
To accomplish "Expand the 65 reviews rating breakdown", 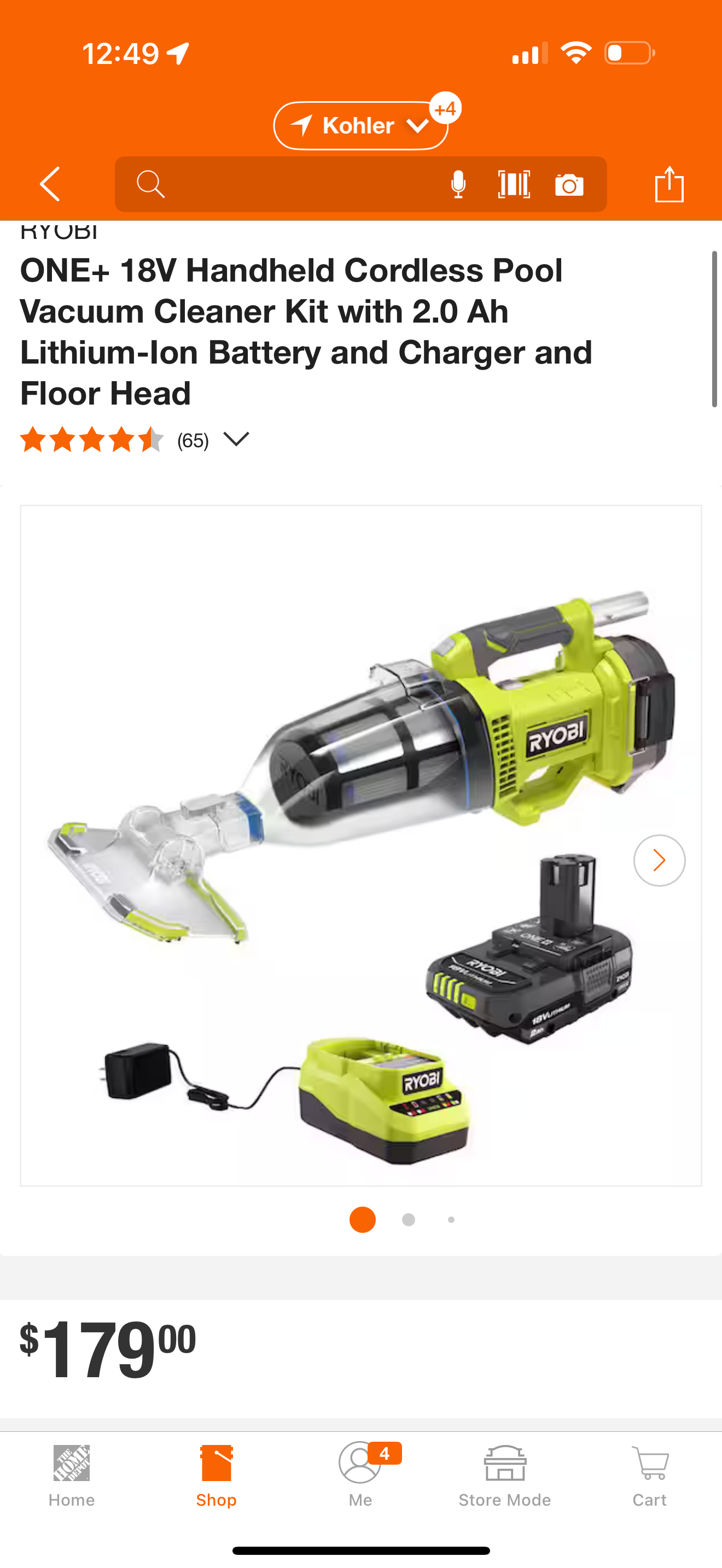I will 236,439.
